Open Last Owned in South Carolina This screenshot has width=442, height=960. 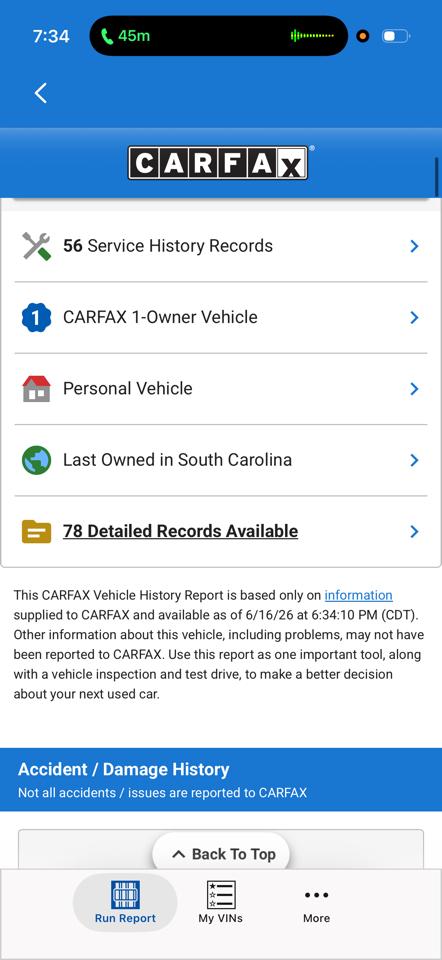tap(221, 460)
